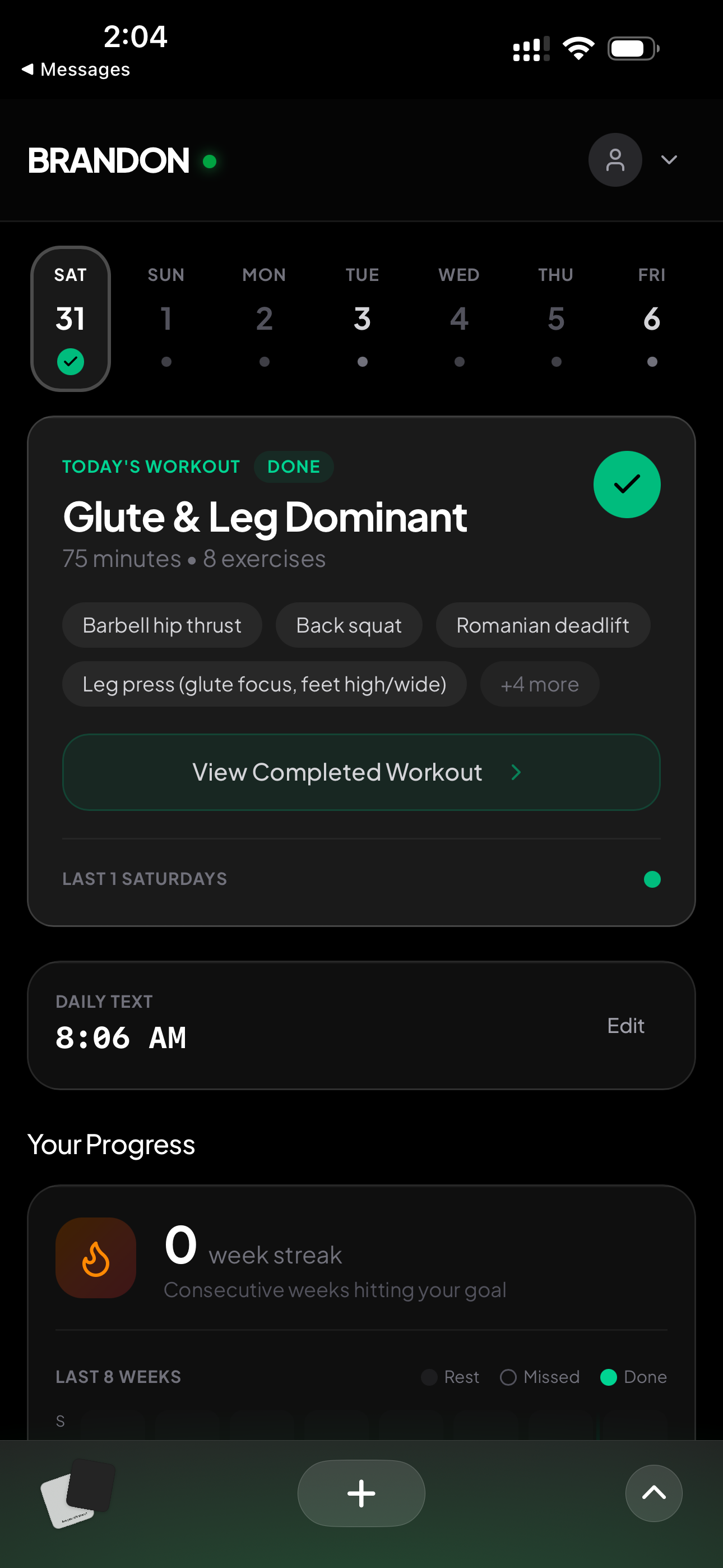Open the profile avatar icon
This screenshot has height=1568, width=723.
click(x=615, y=159)
